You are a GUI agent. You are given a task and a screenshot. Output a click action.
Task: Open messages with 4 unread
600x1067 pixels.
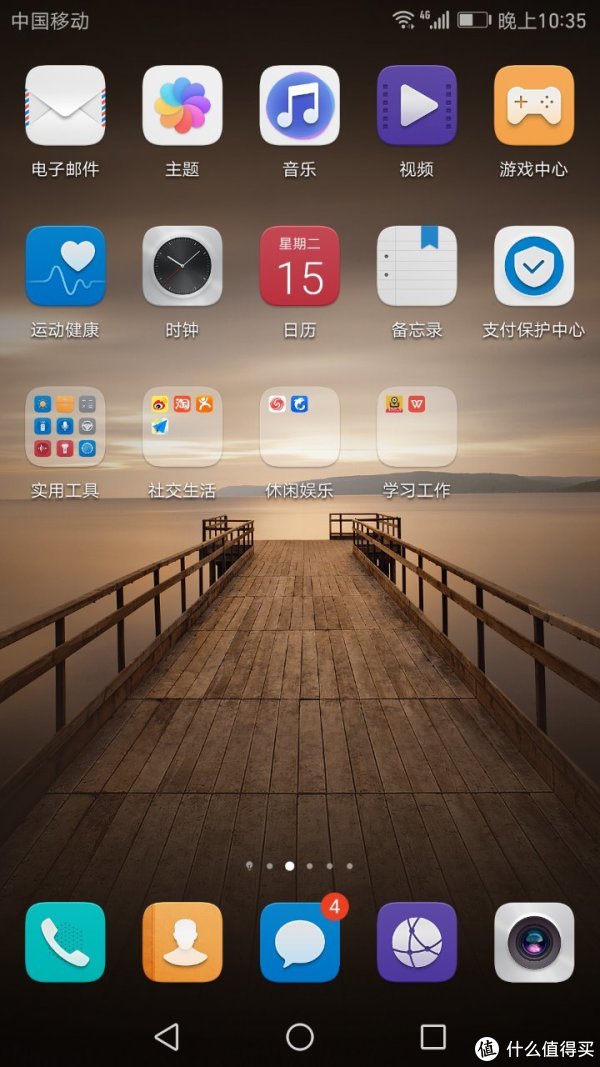299,942
